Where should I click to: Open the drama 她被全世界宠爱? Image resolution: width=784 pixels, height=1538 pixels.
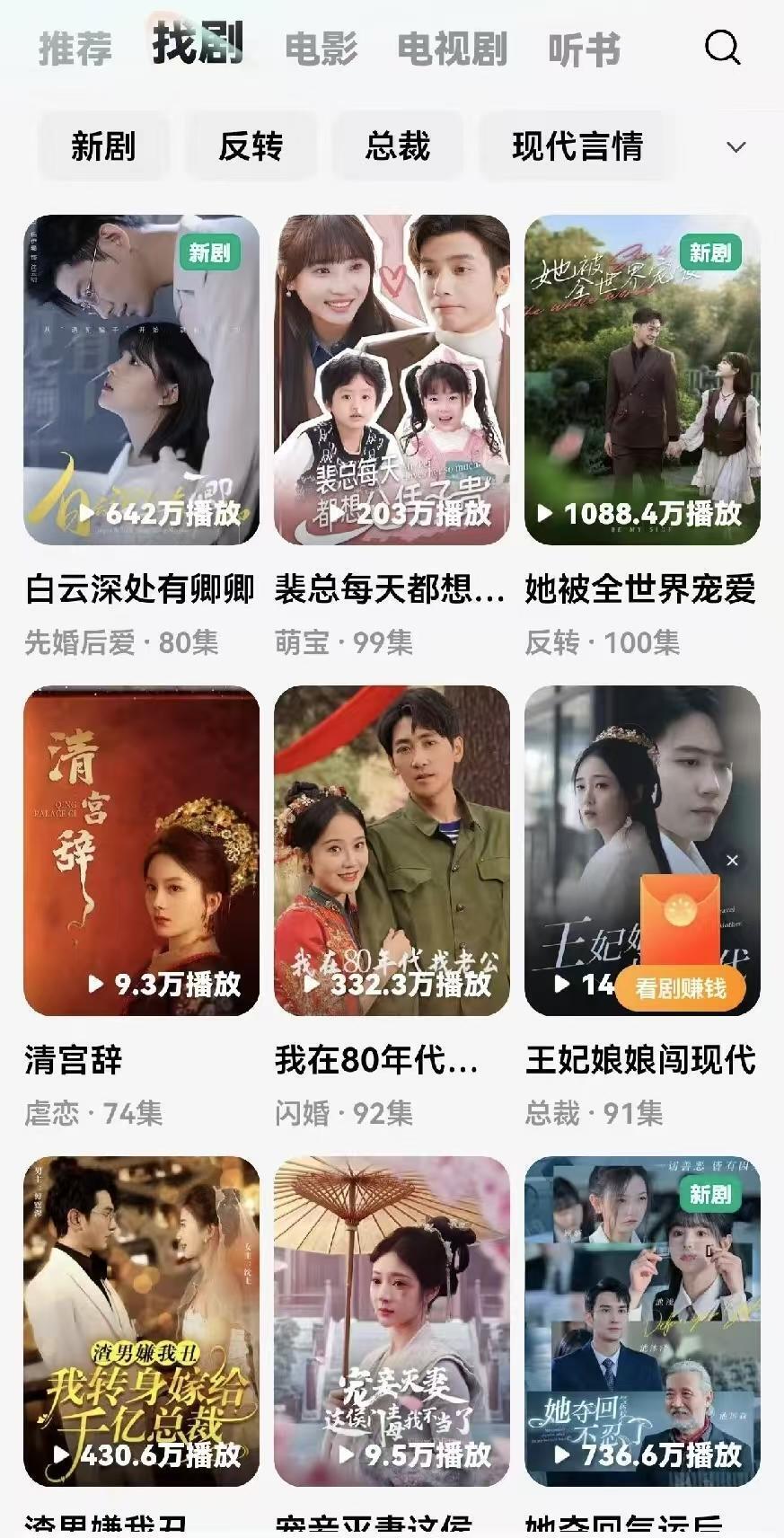point(642,380)
